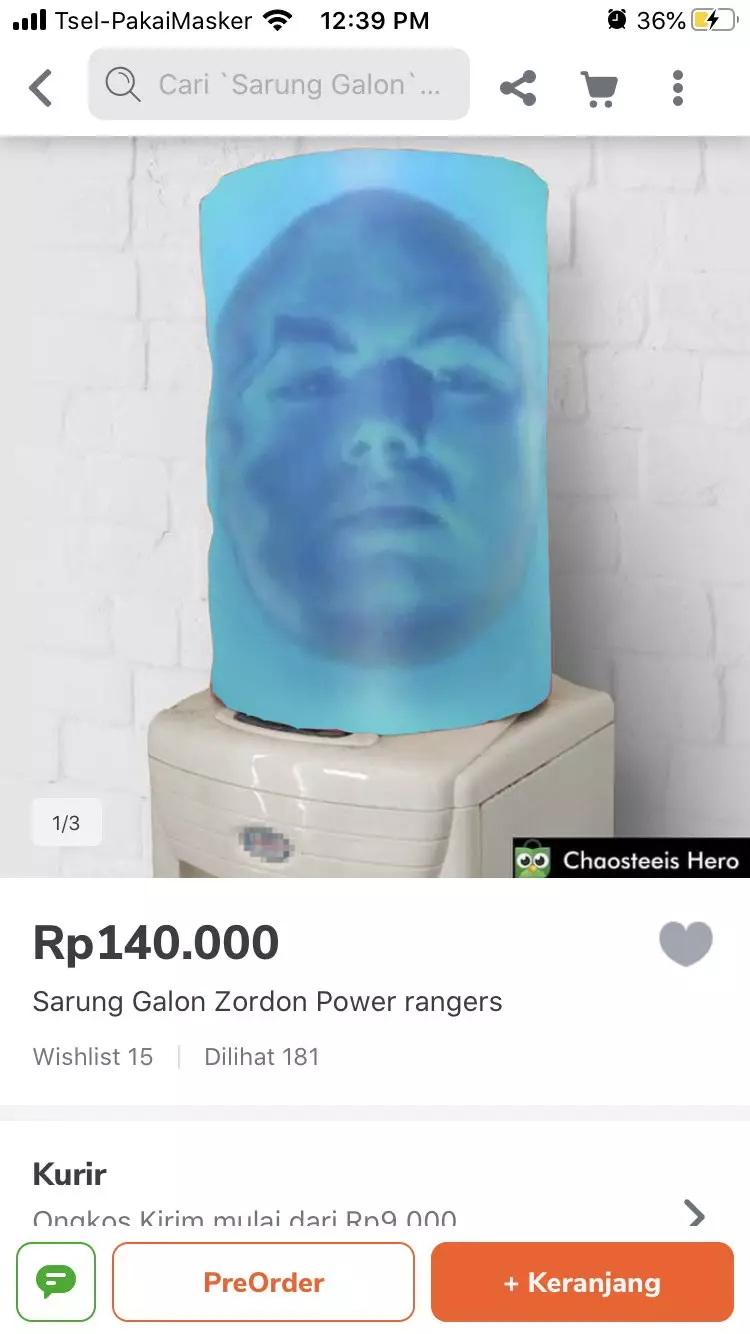Tap the PreOrder button
Viewport: 750px width, 1334px height.
(263, 1282)
